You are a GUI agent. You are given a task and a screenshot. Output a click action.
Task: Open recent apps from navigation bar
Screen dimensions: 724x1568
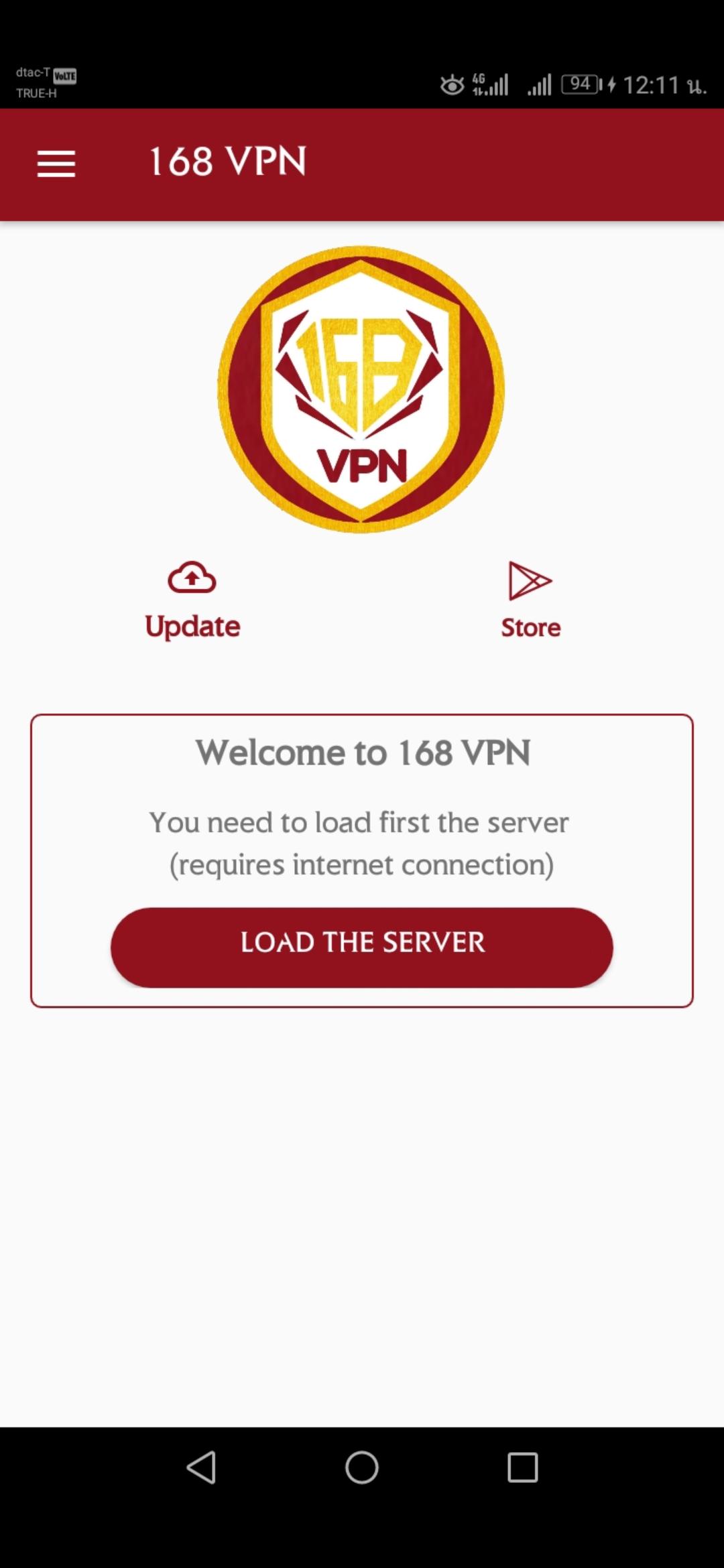pyautogui.click(x=522, y=1467)
